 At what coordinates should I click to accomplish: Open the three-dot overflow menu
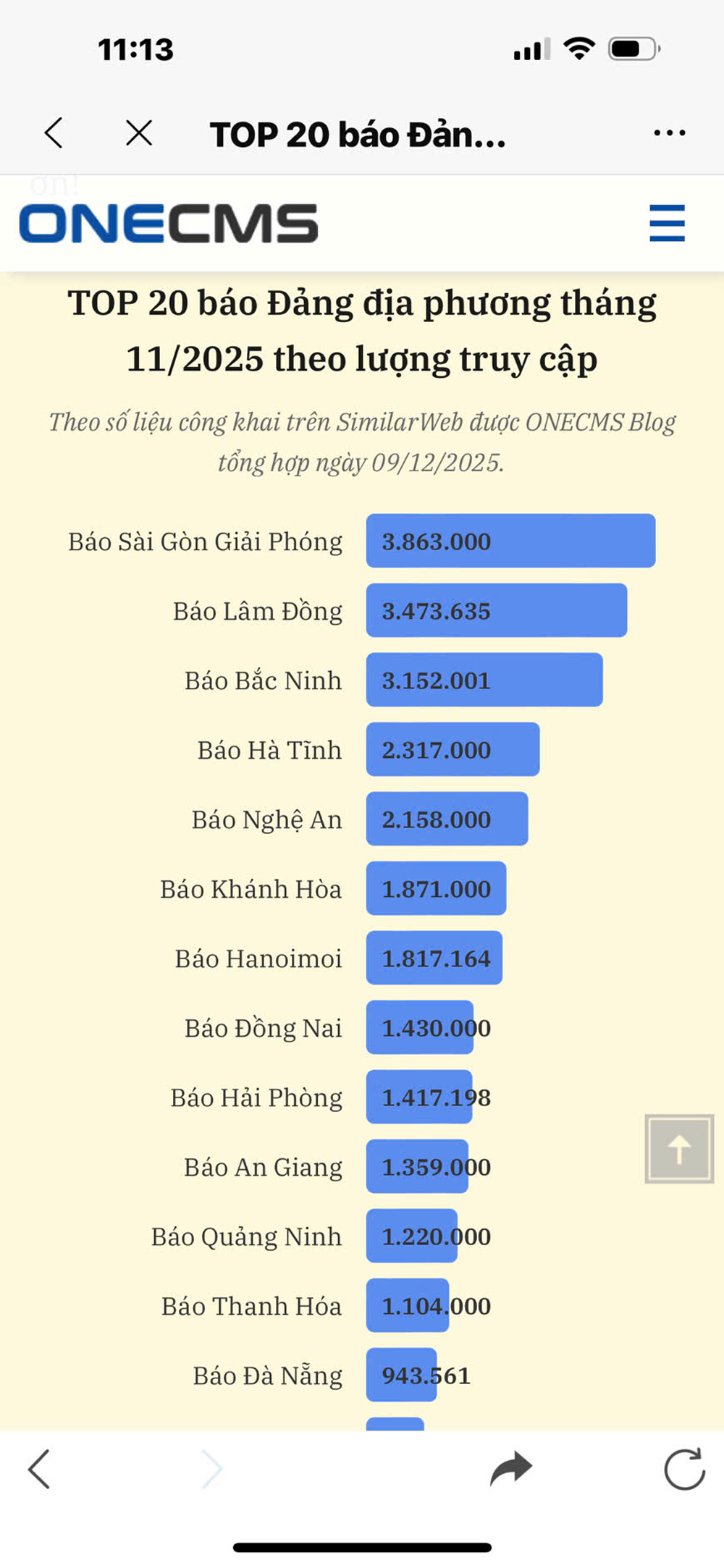point(669,133)
